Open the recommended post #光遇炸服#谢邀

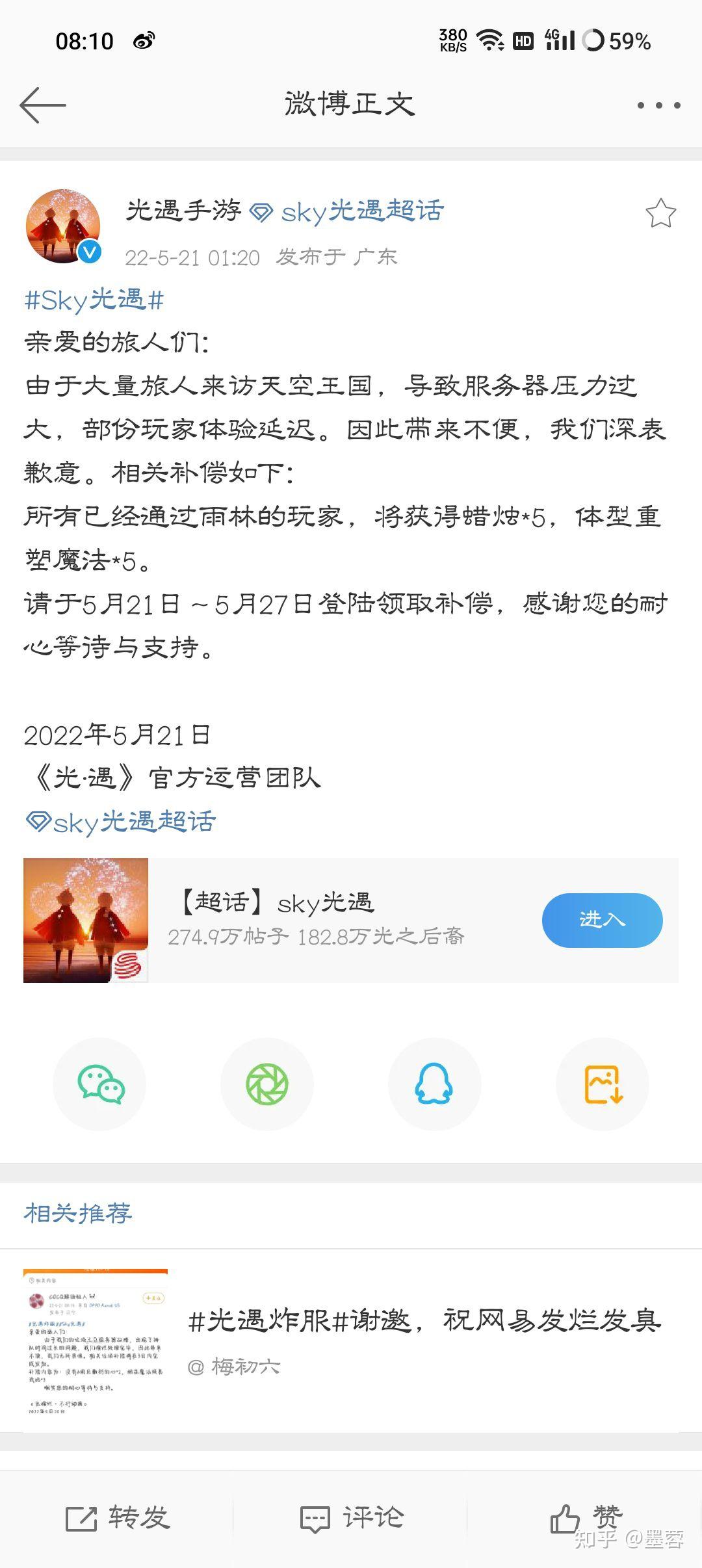point(424,1321)
